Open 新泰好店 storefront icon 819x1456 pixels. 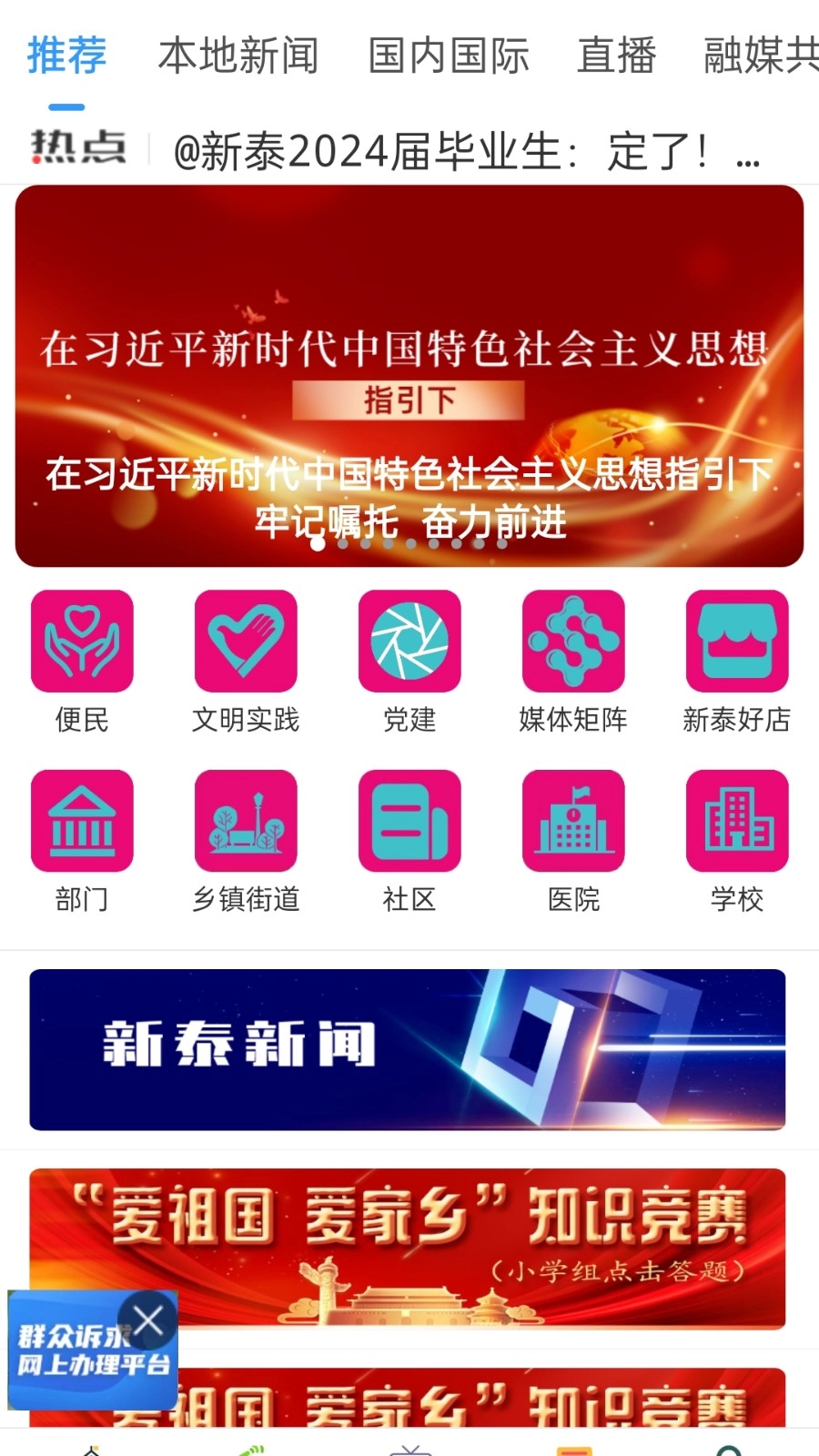click(x=737, y=641)
